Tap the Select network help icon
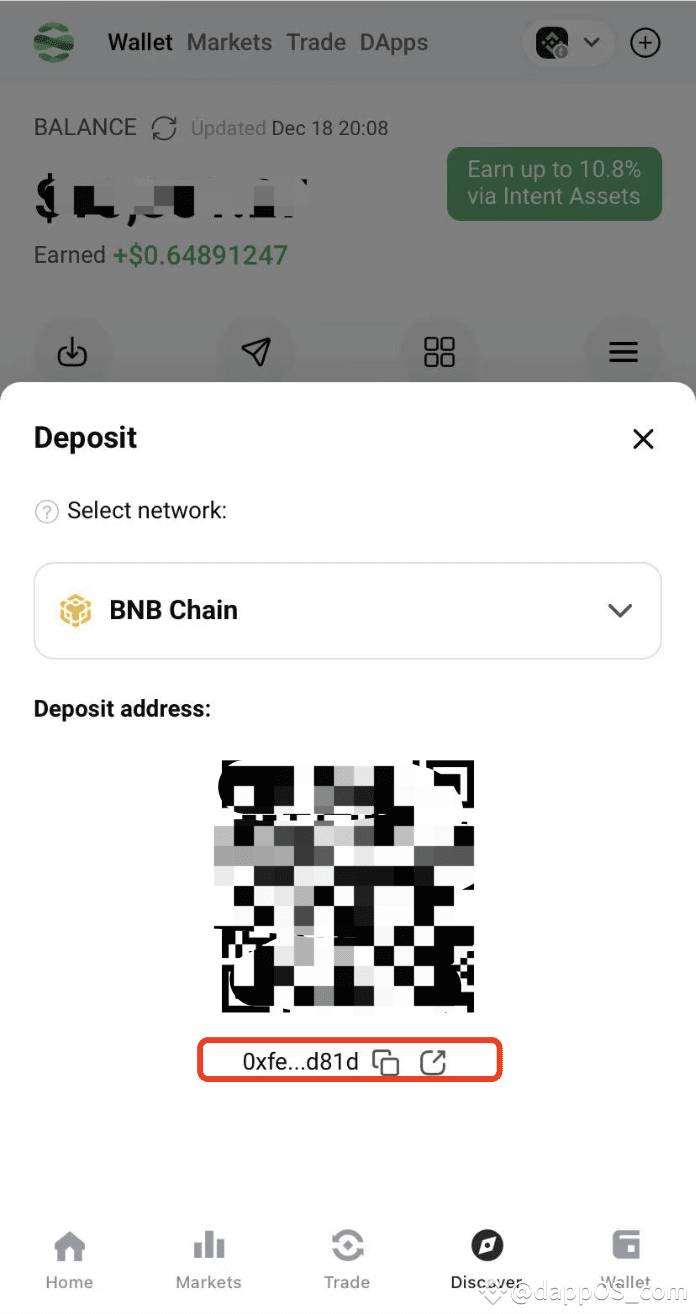 click(46, 512)
